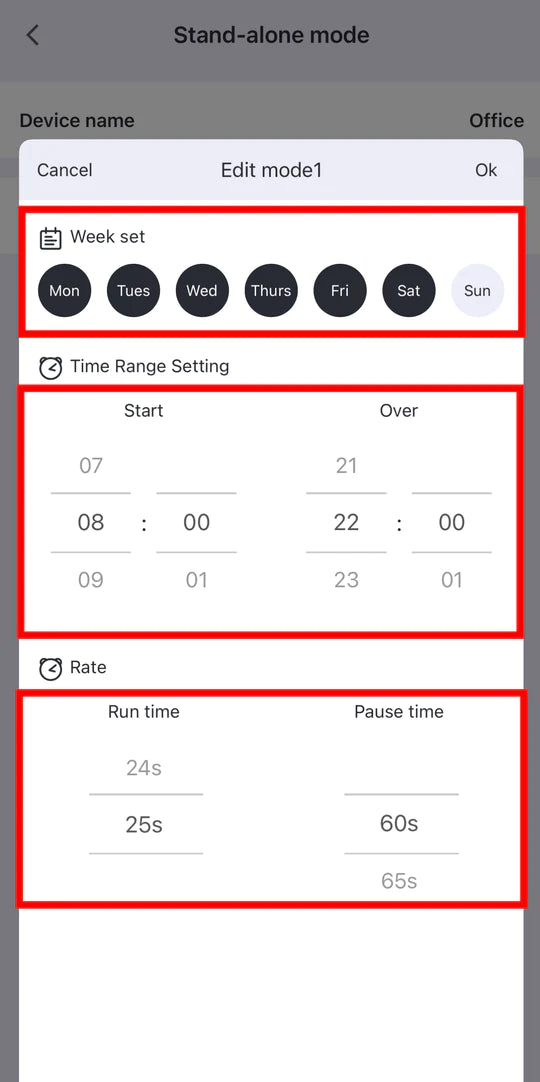Toggle the Thurs day chip
This screenshot has width=540, height=1082.
click(x=271, y=291)
